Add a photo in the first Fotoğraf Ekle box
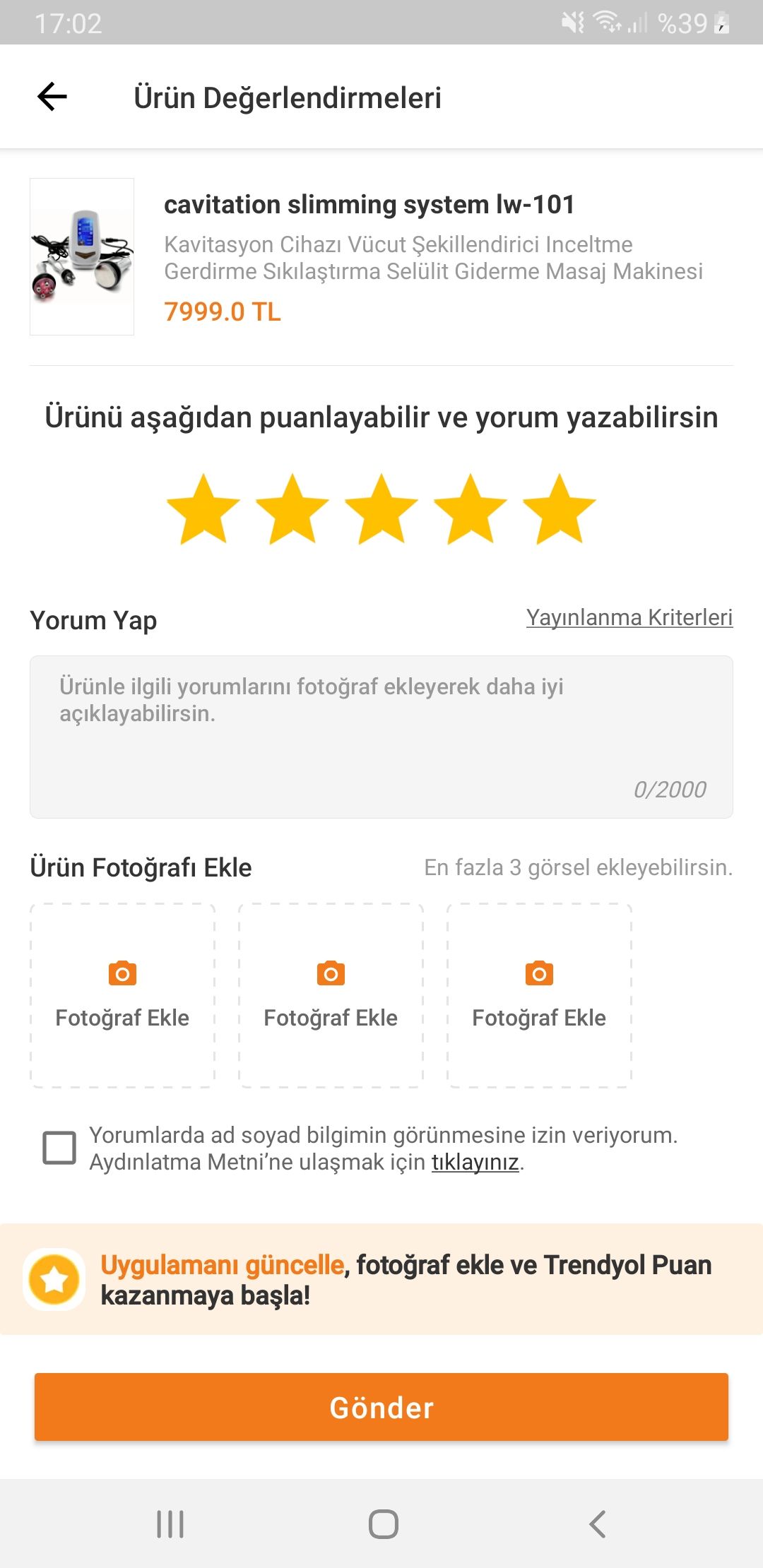This screenshot has height=1568, width=763. 122,995
